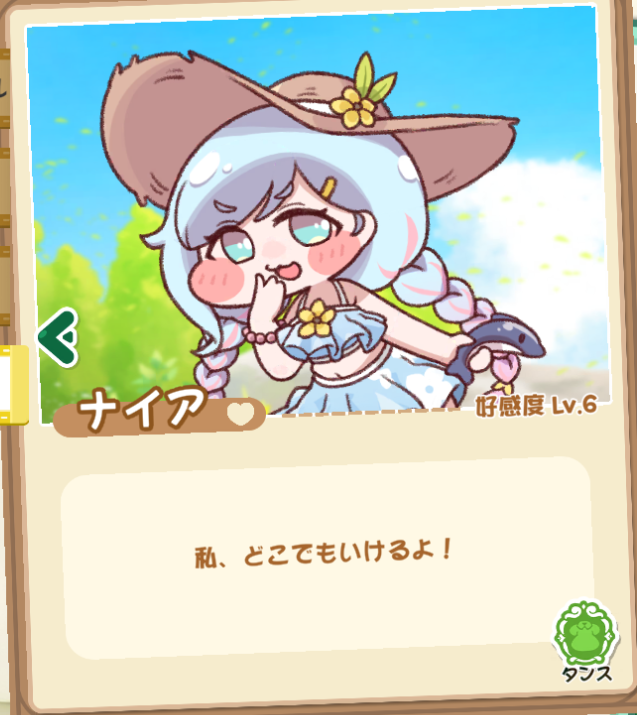Tap the heart icon next to ナイア
The height and width of the screenshot is (715, 637).
[x=239, y=412]
